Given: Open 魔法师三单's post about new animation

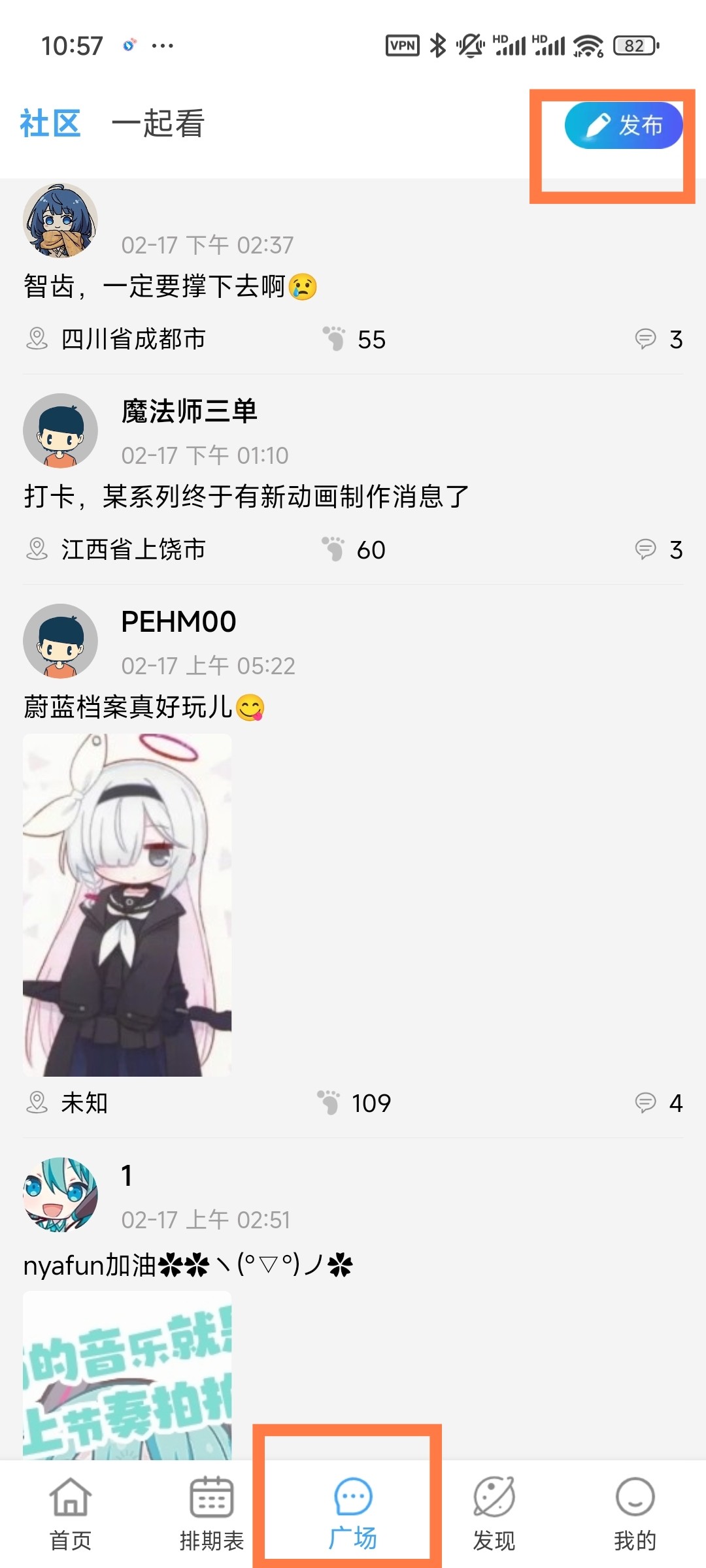Looking at the screenshot, I should (246, 497).
